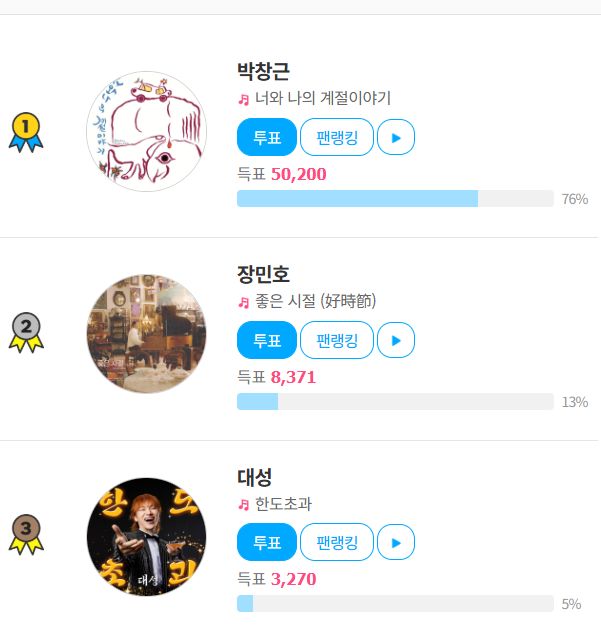Image resolution: width=601 pixels, height=638 pixels.
Task: Vote for 대성
Action: [266, 542]
